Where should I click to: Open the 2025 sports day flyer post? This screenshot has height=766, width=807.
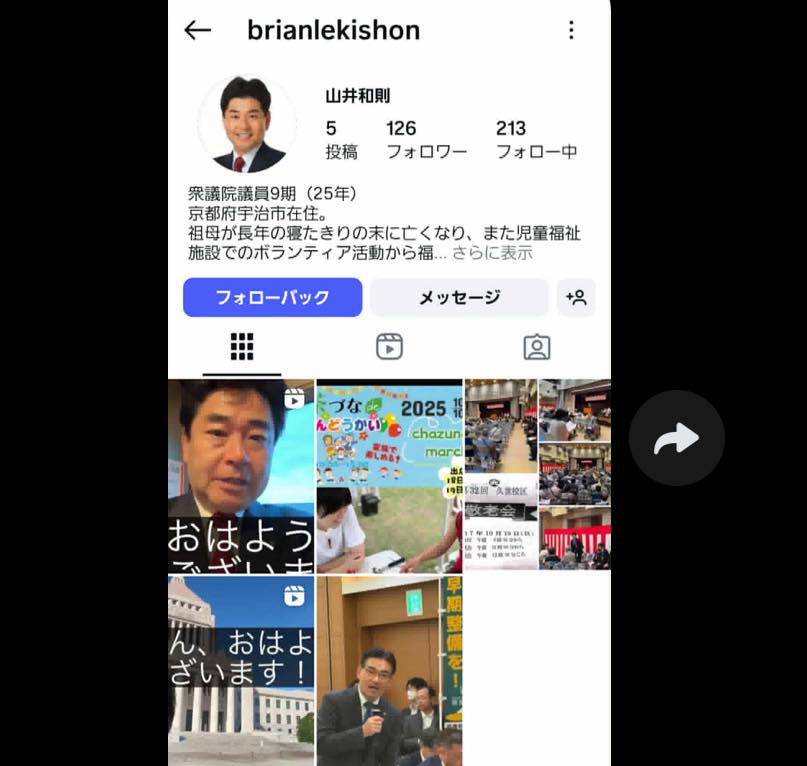[389, 475]
